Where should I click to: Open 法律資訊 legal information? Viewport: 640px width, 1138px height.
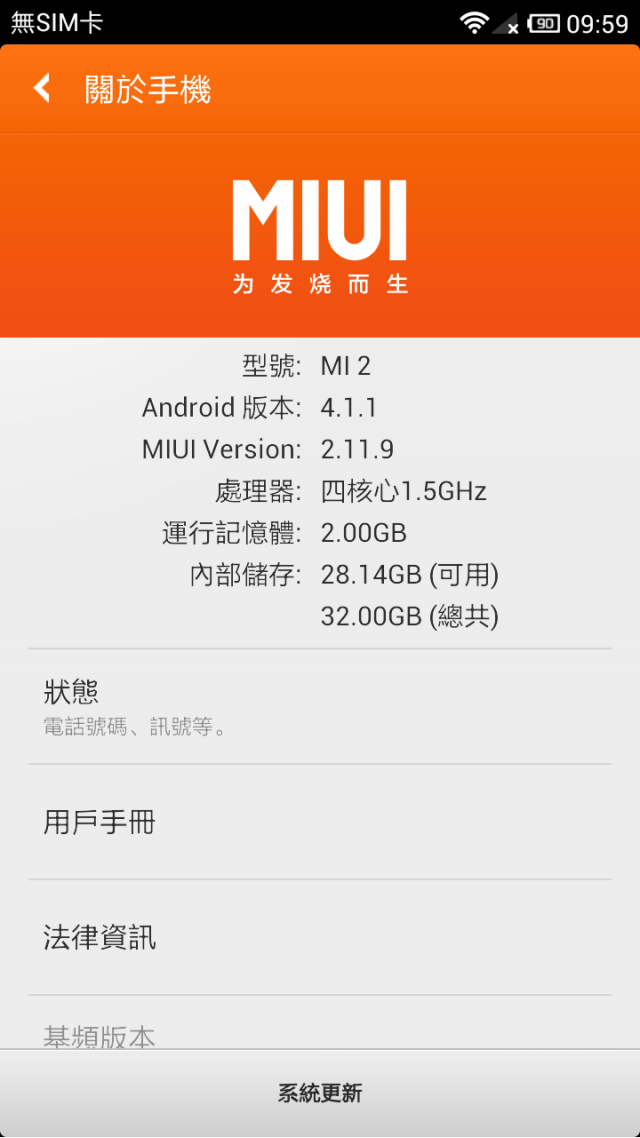[320, 937]
